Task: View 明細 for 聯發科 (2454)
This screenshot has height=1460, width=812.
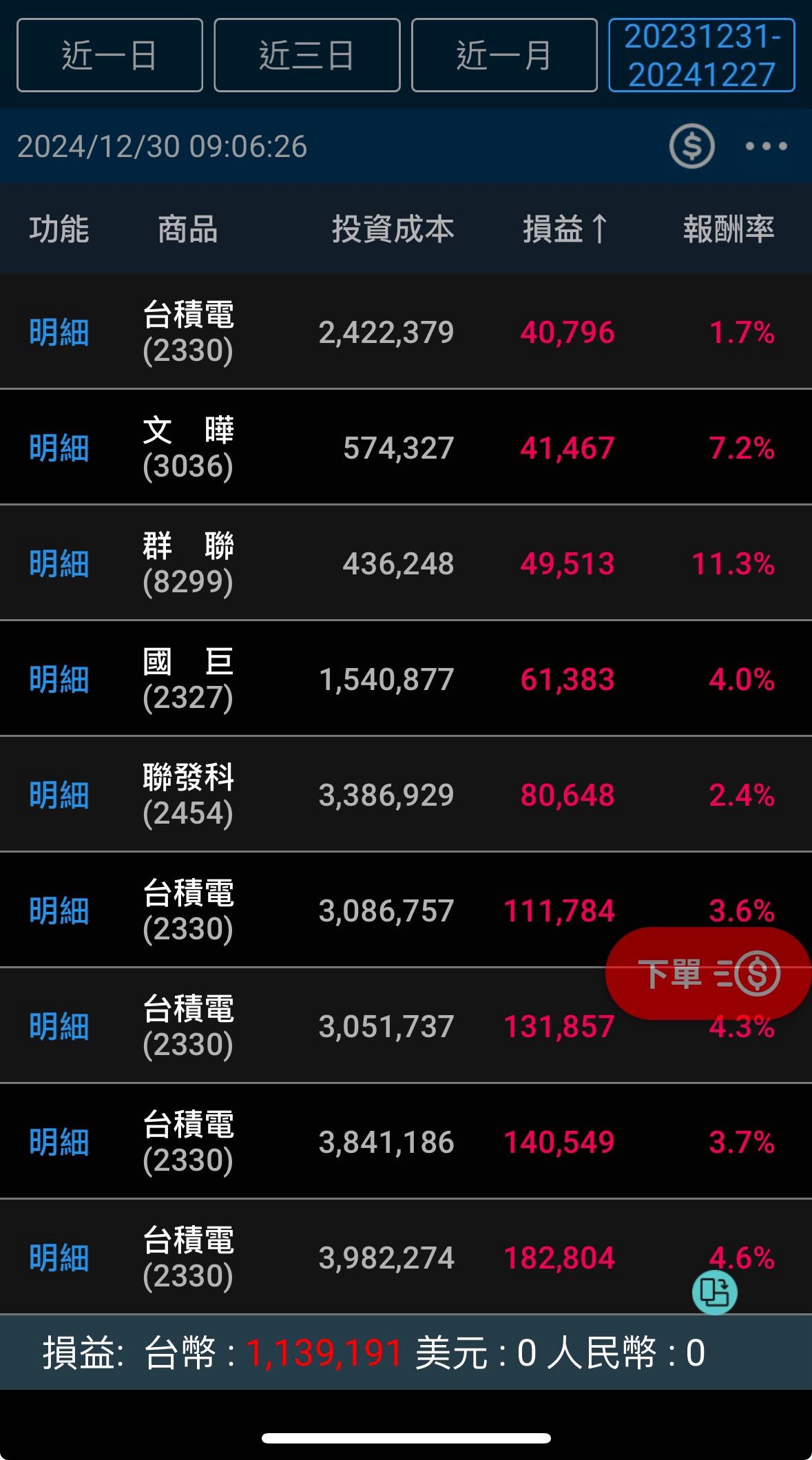Action: pos(59,795)
